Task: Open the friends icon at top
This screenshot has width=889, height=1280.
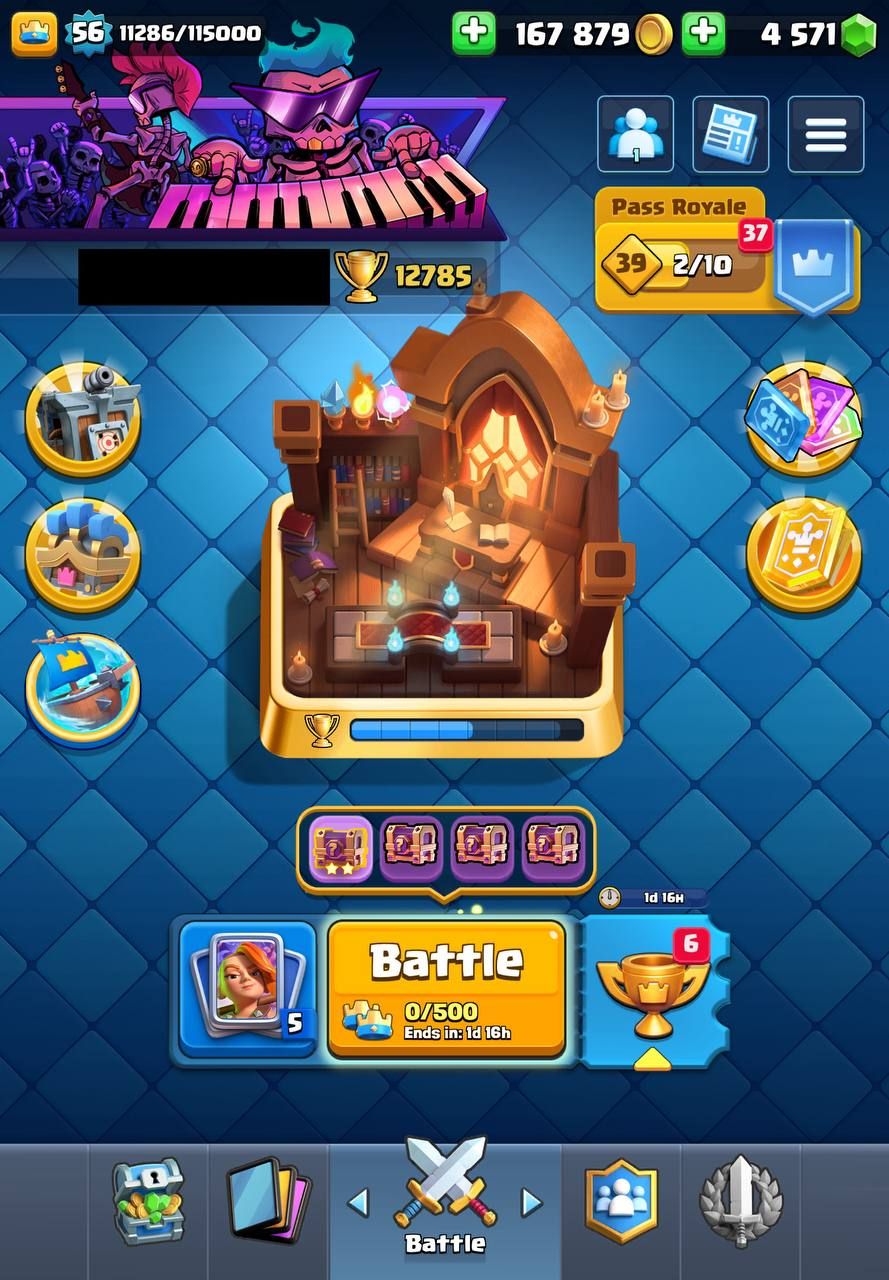Action: tap(635, 134)
